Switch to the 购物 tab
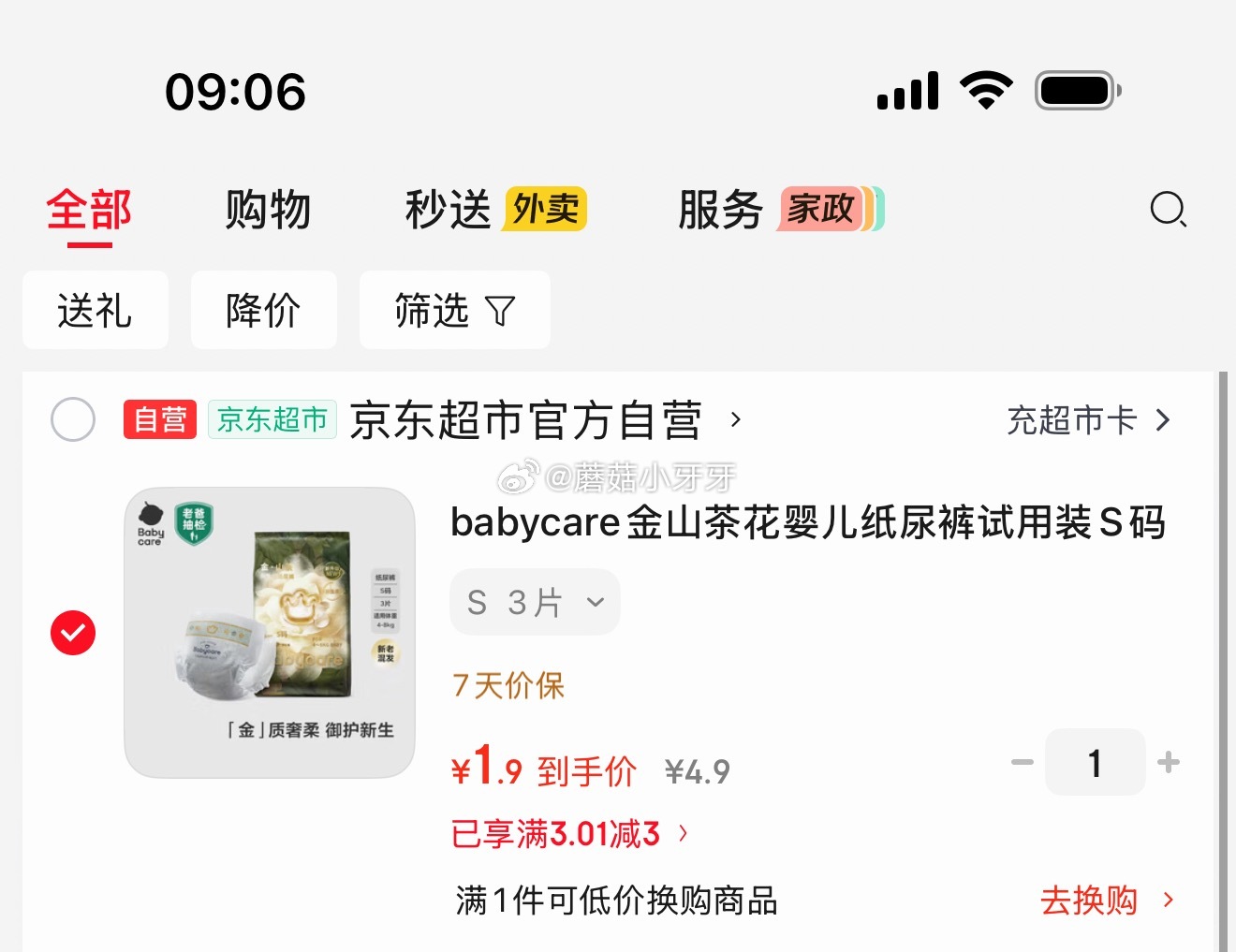 (x=268, y=210)
